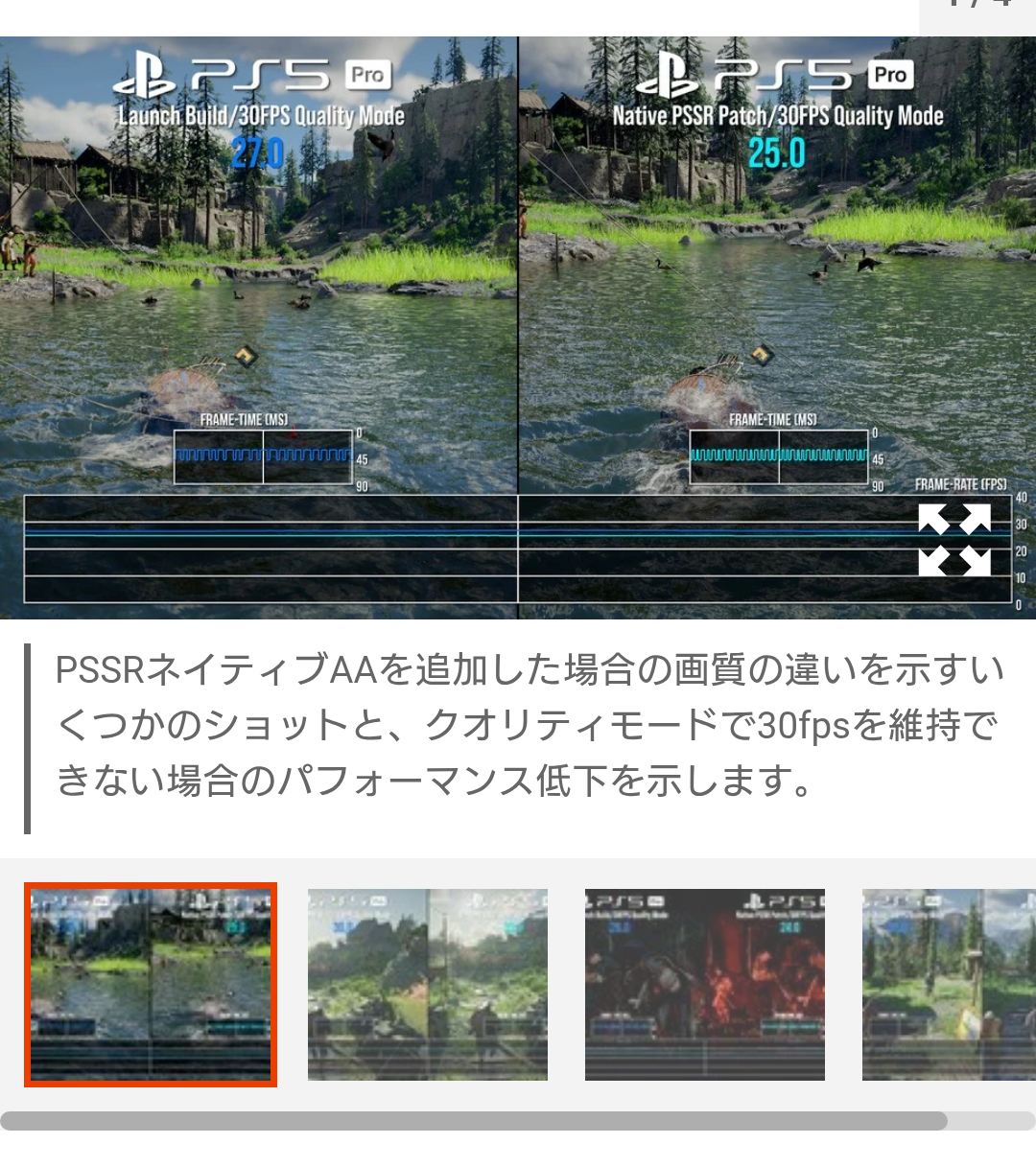The height and width of the screenshot is (1167, 1036).
Task: View the third red fire combat thumbnail
Action: click(x=705, y=984)
